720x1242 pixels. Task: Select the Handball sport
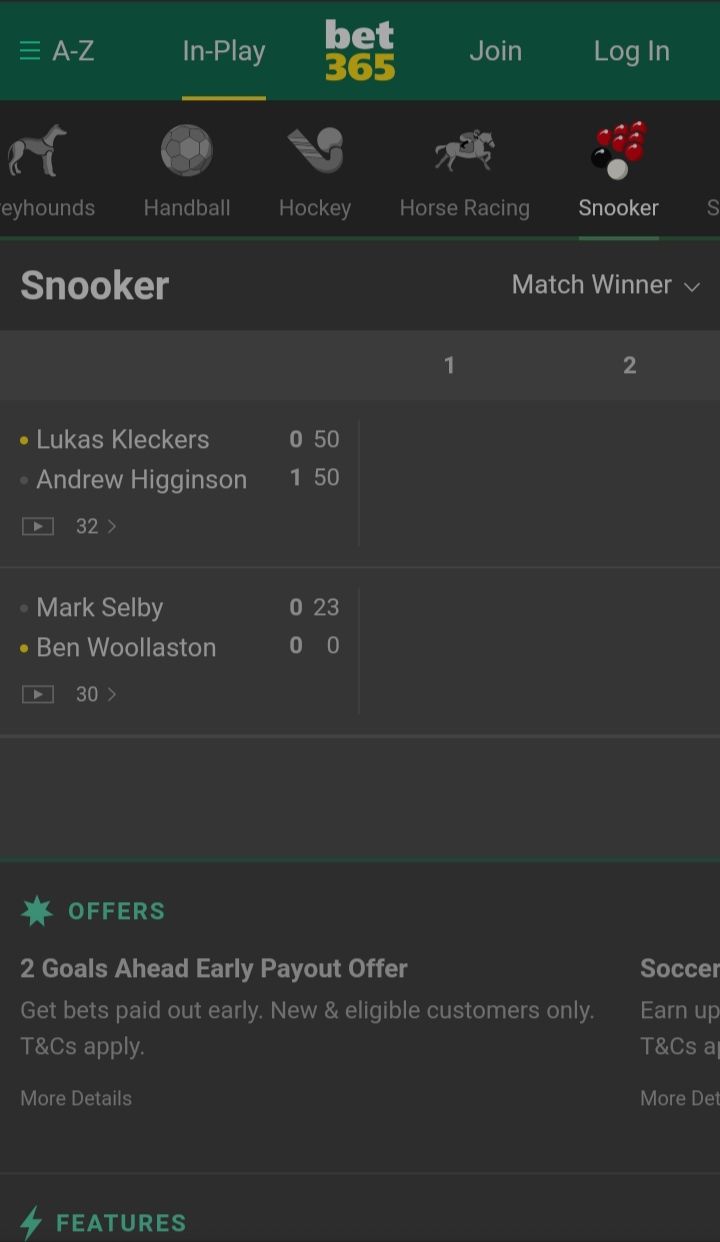pyautogui.click(x=187, y=172)
